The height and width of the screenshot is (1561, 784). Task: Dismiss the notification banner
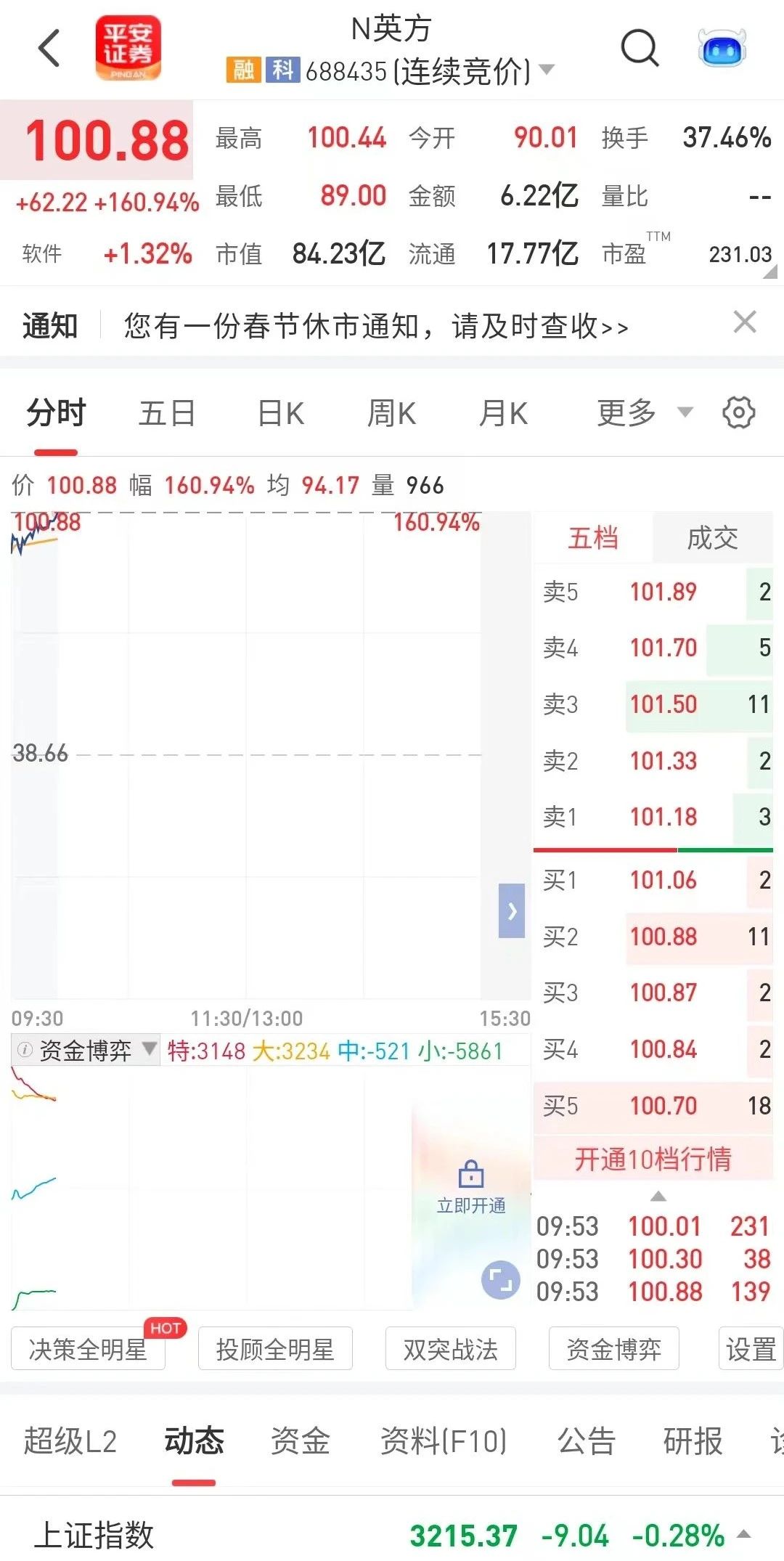pos(745,322)
